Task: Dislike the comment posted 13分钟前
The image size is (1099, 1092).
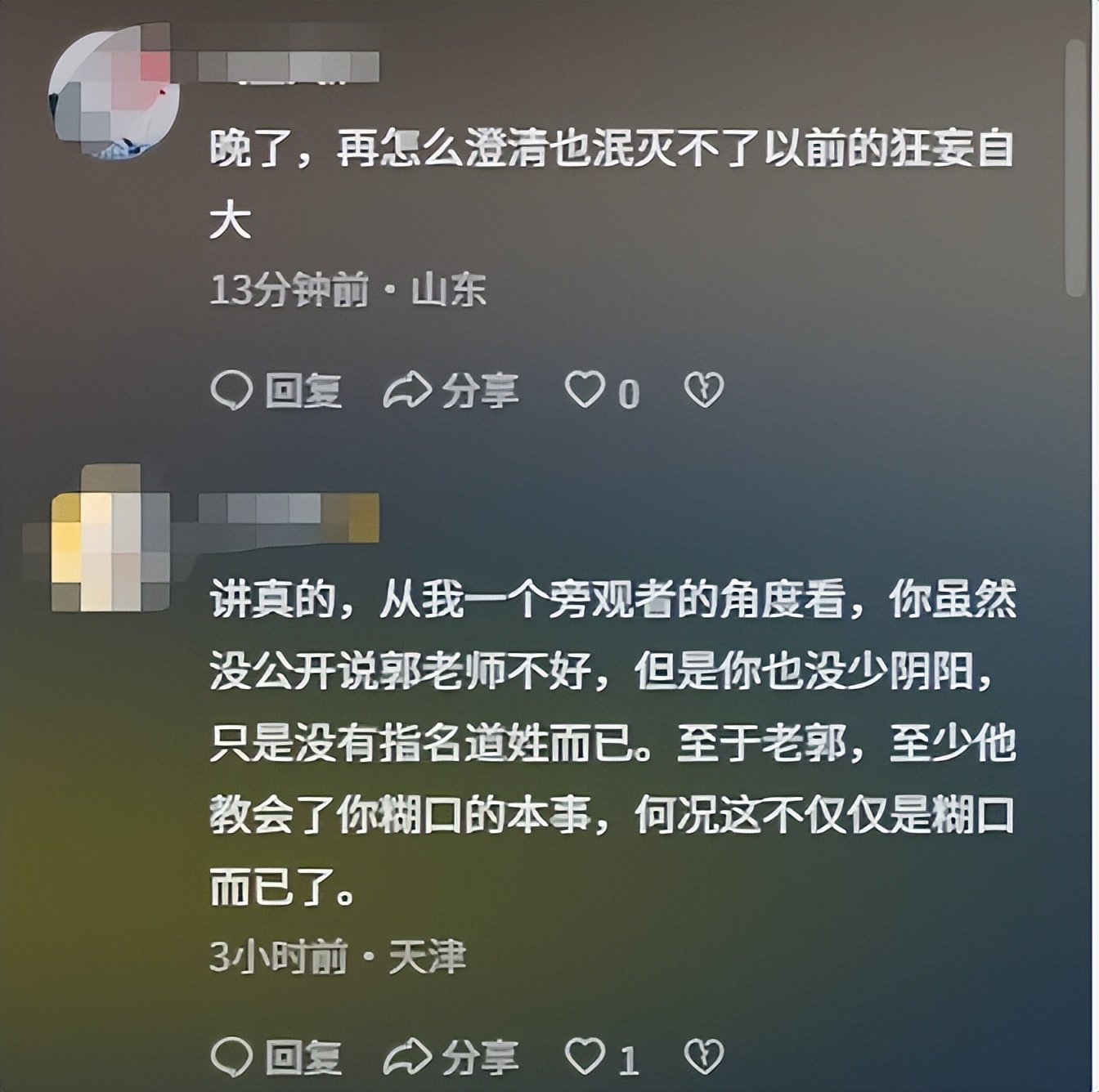Action: click(703, 390)
